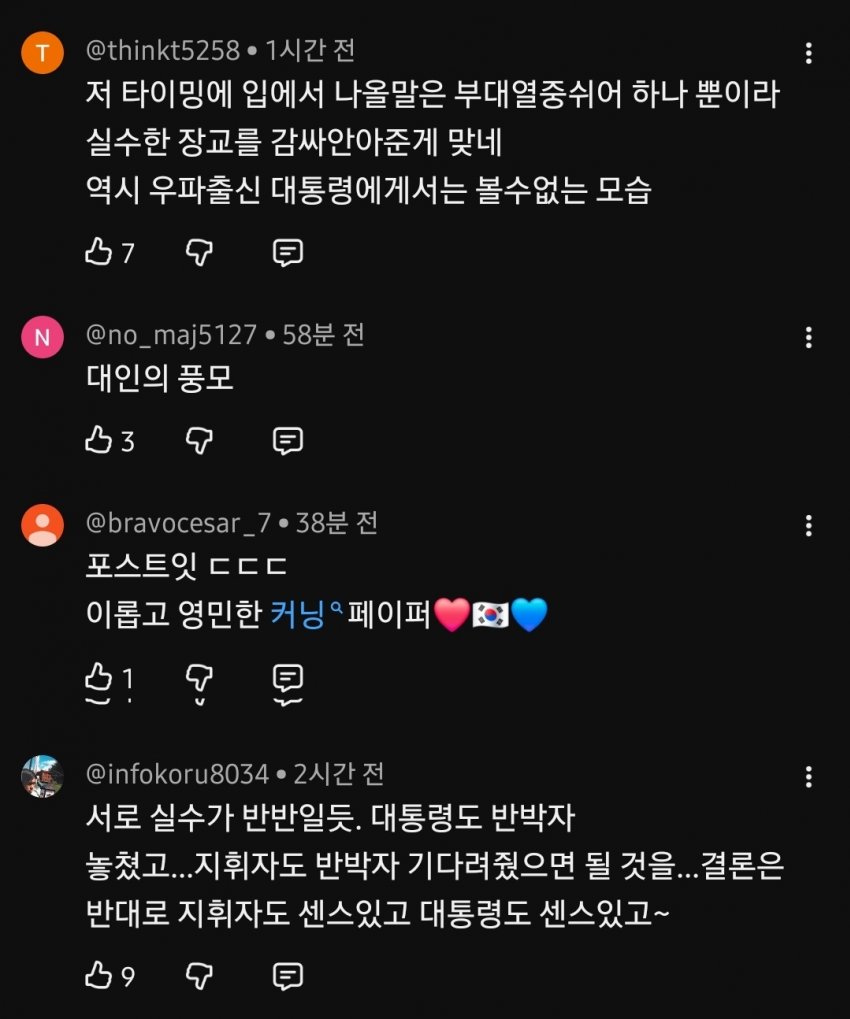
Task: Like the comment by @infokoru8034
Action: (x=99, y=975)
